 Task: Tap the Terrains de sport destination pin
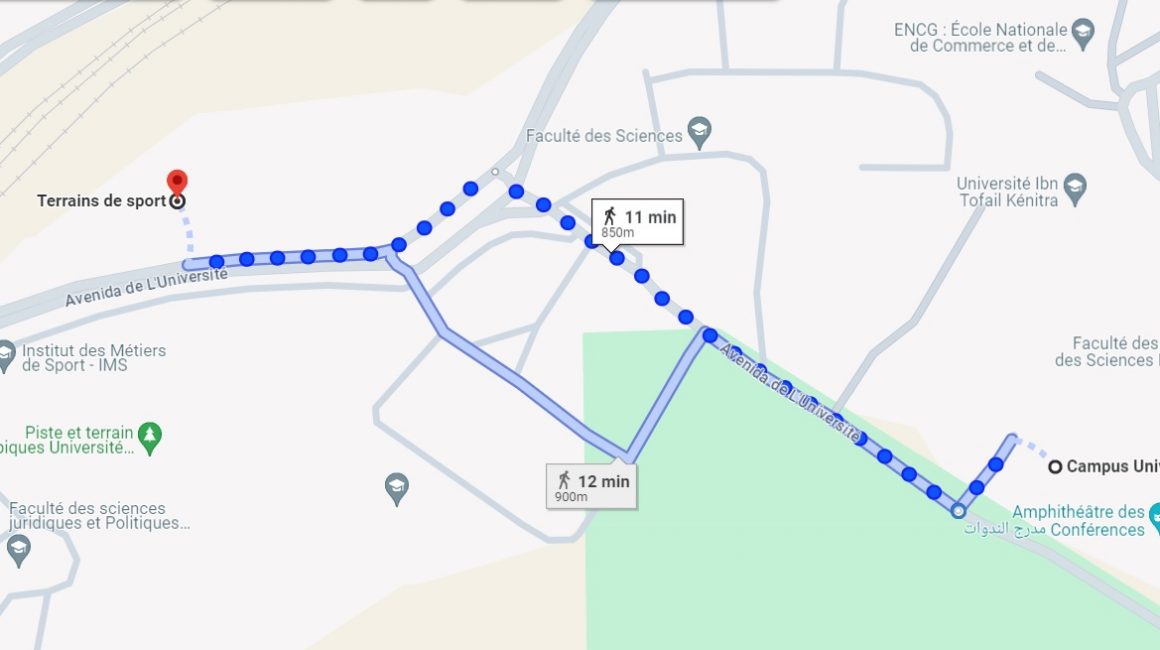pyautogui.click(x=177, y=183)
